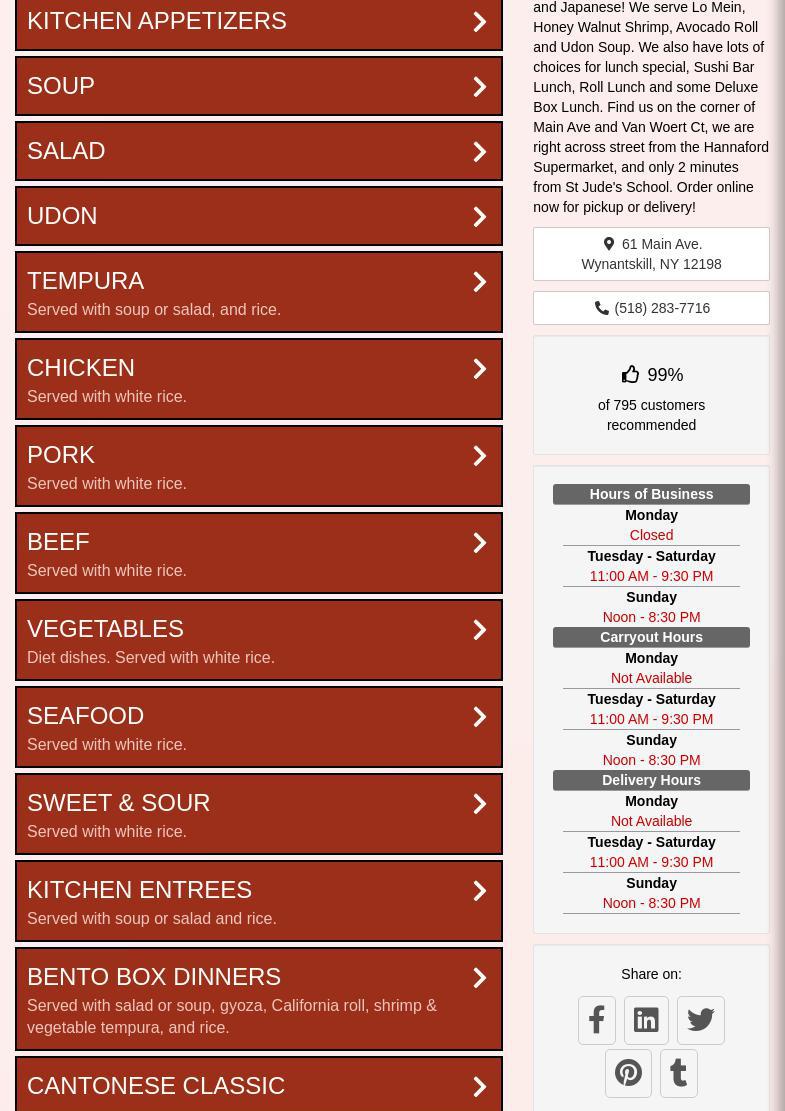The image size is (785, 1111).
Task: Open the Cantonese Classic section
Action: pyautogui.click(x=258, y=1086)
